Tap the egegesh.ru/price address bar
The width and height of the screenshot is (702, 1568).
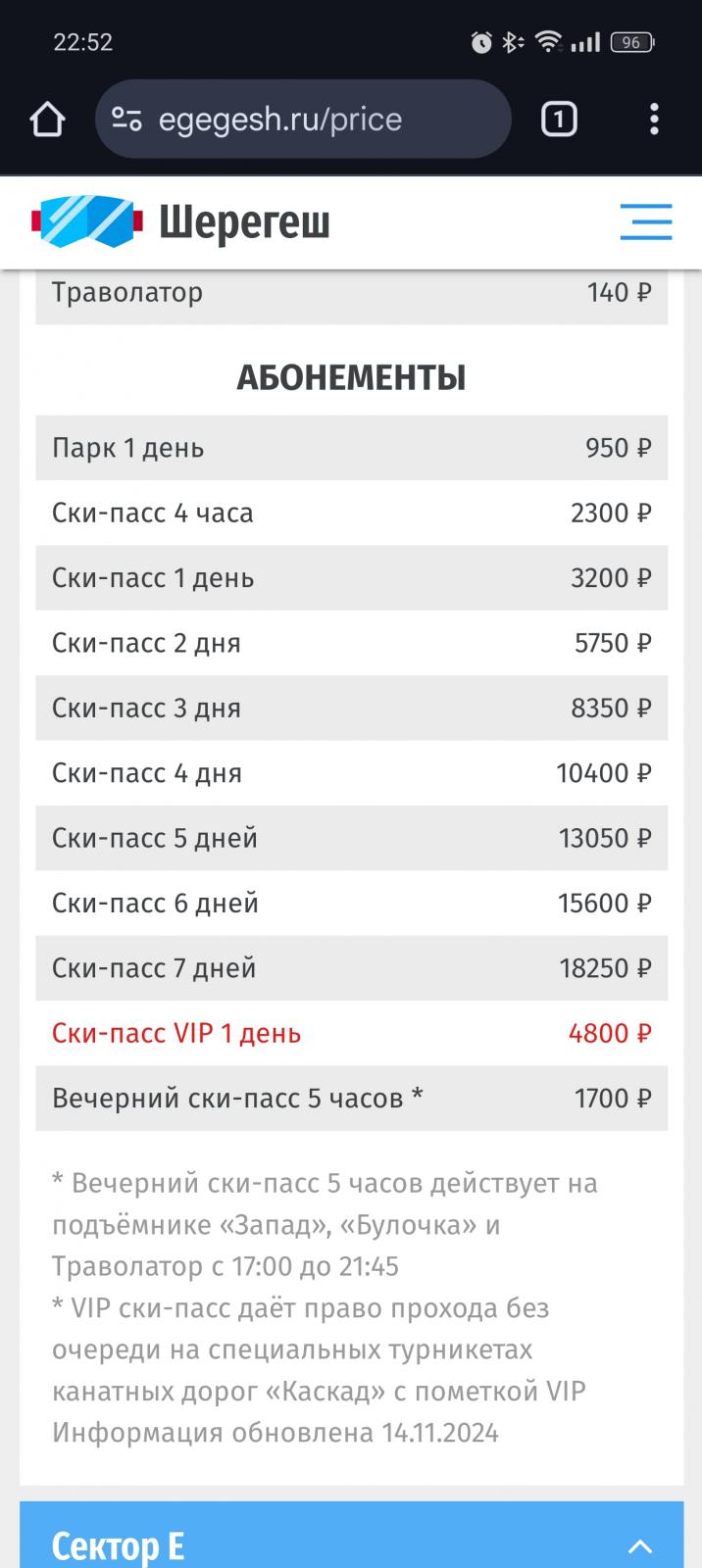(303, 120)
